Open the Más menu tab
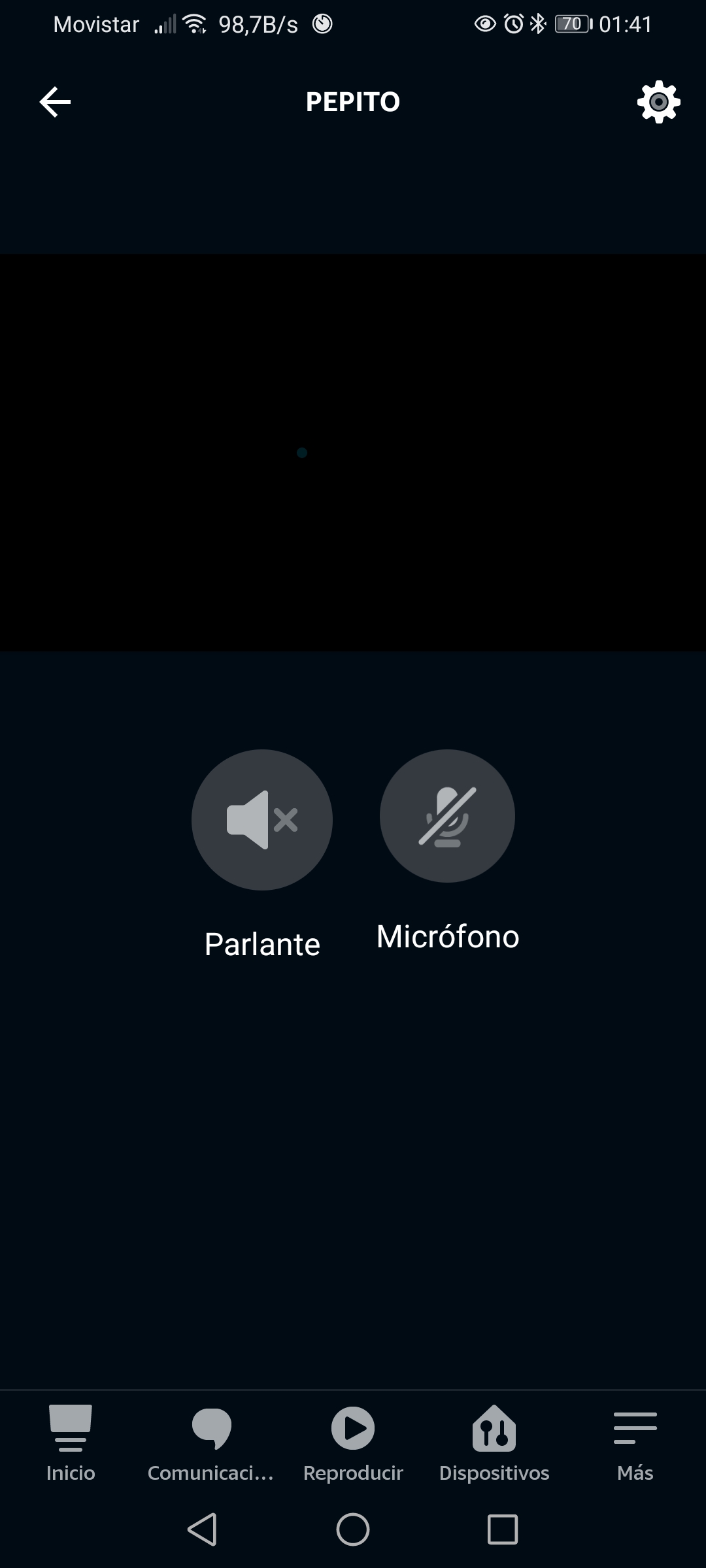 pyautogui.click(x=635, y=1443)
